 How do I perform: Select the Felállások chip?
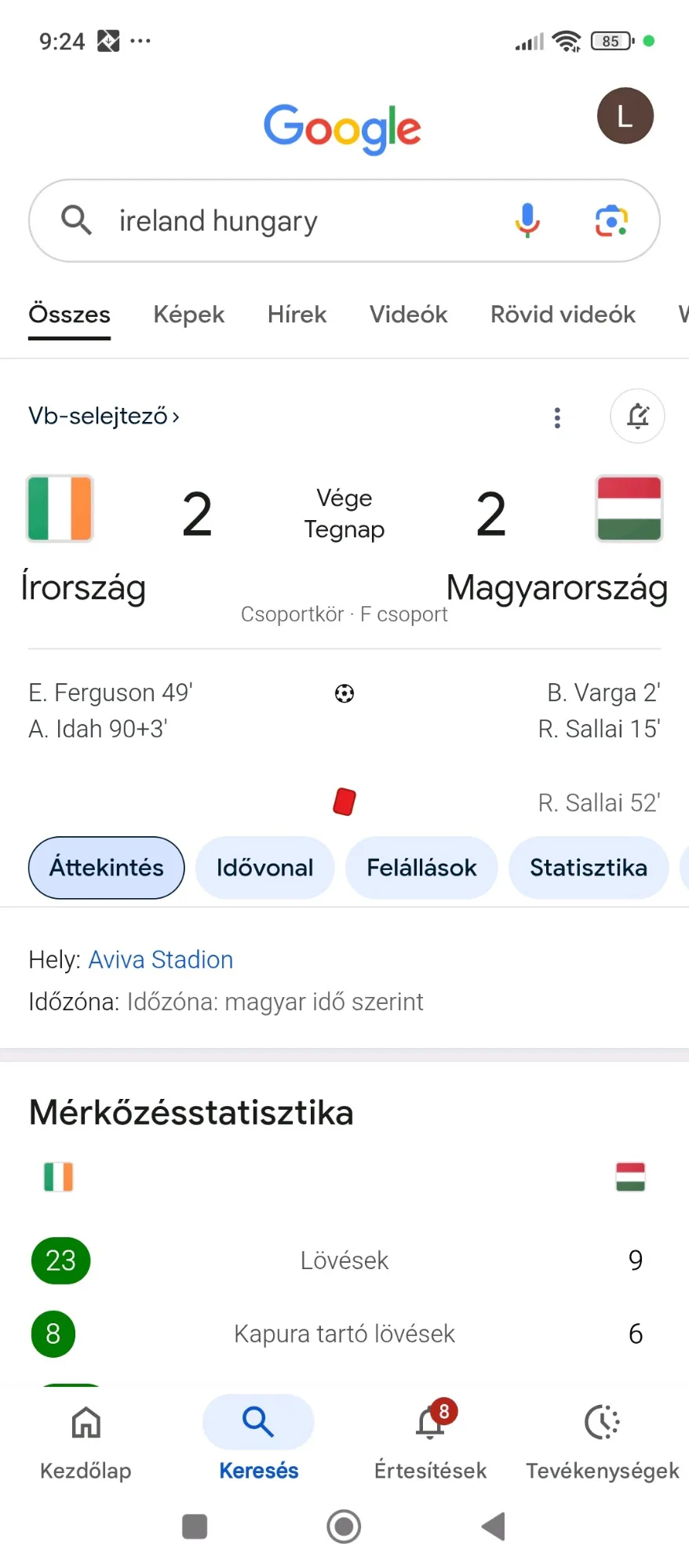click(421, 868)
